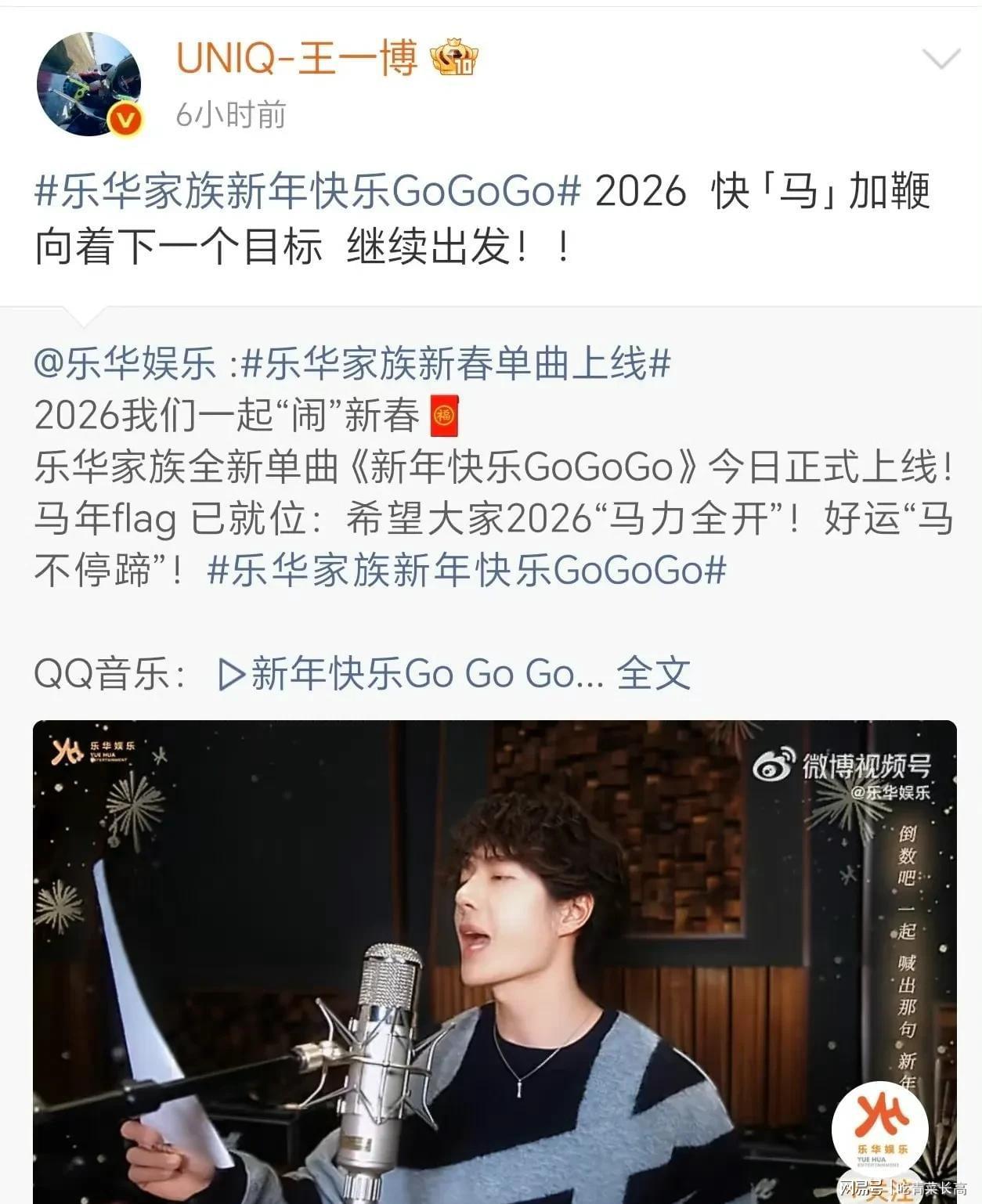Play the 乐华娱乐 recording studio video
This screenshot has width=982, height=1204.
point(494,961)
